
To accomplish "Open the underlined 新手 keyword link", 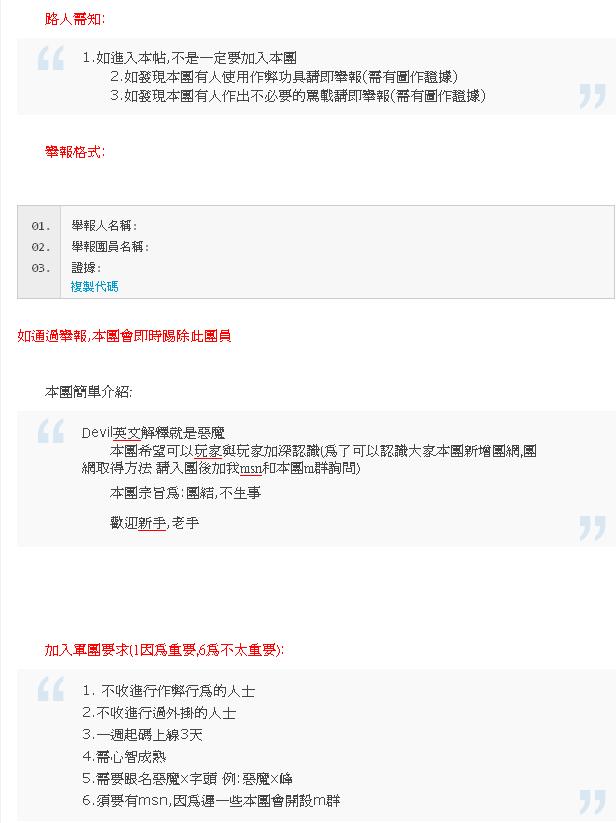I will click(152, 522).
